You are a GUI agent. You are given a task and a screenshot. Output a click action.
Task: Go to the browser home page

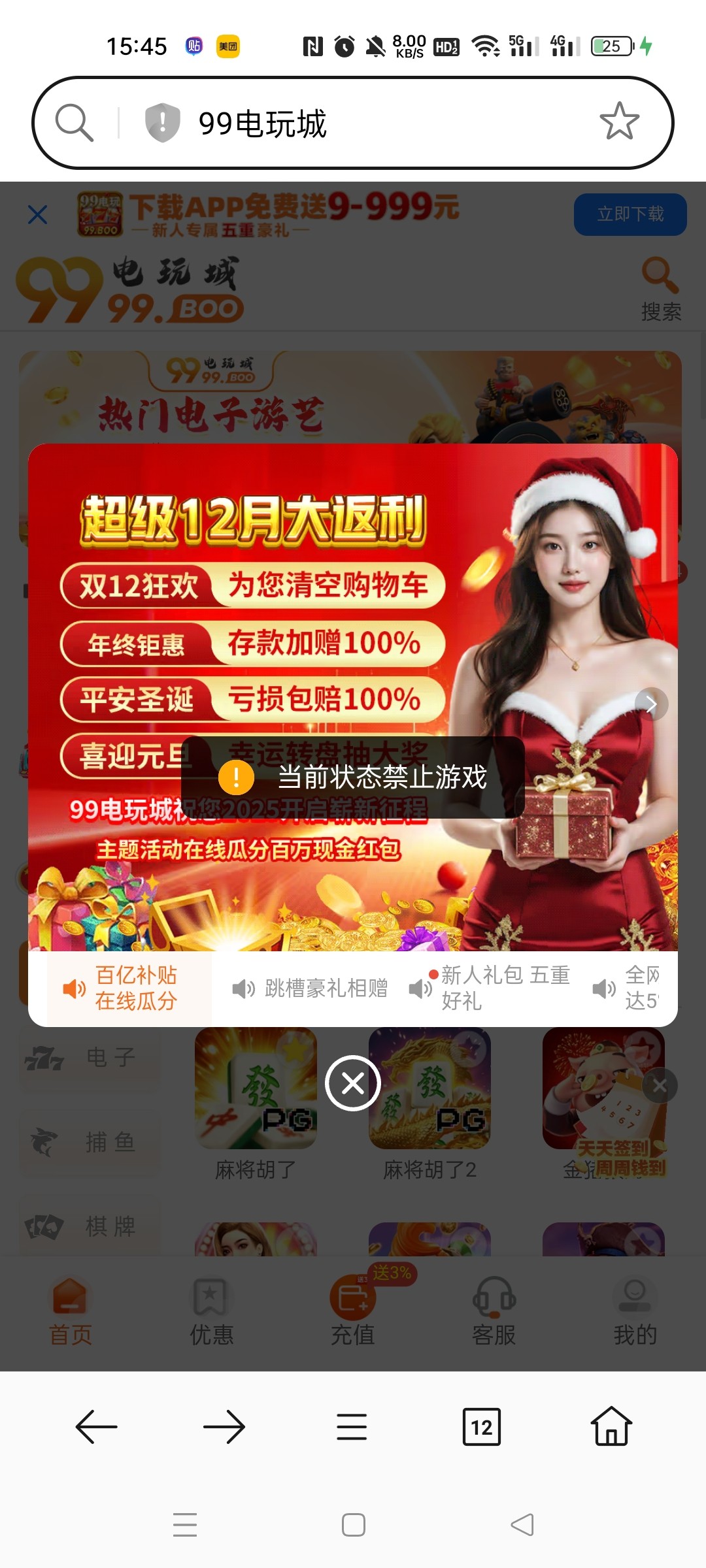pyautogui.click(x=611, y=1426)
